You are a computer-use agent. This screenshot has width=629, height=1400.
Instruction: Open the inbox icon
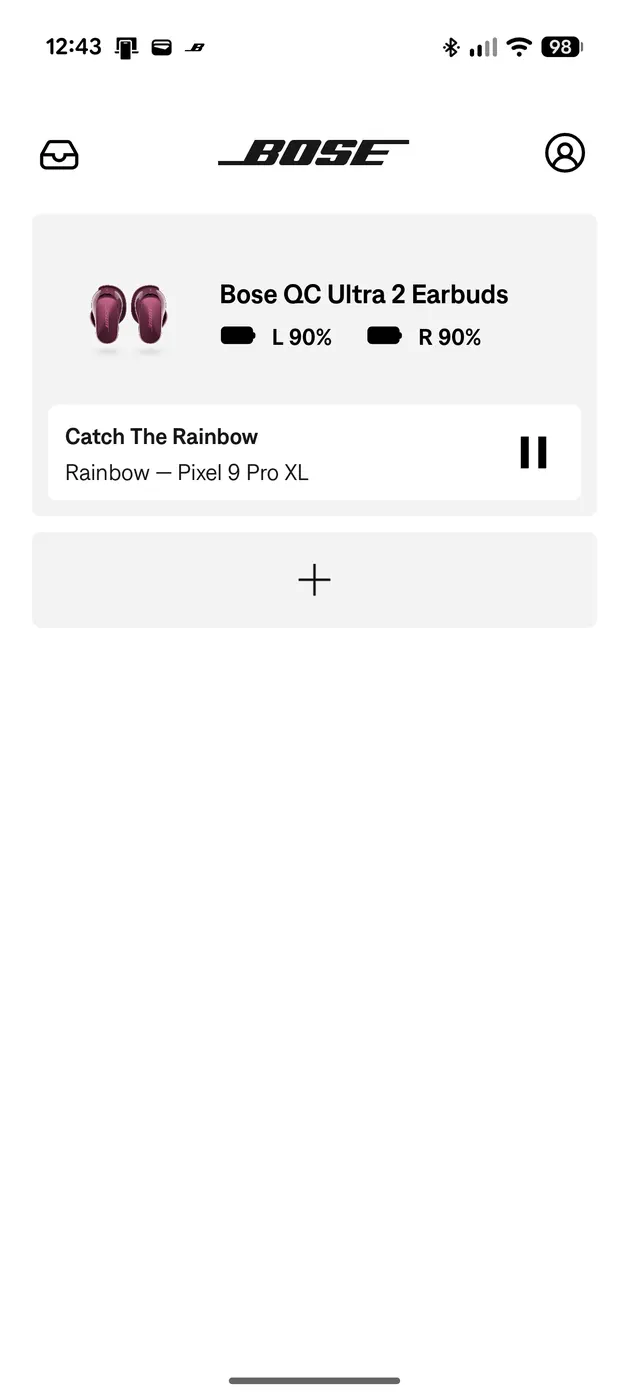(59, 155)
